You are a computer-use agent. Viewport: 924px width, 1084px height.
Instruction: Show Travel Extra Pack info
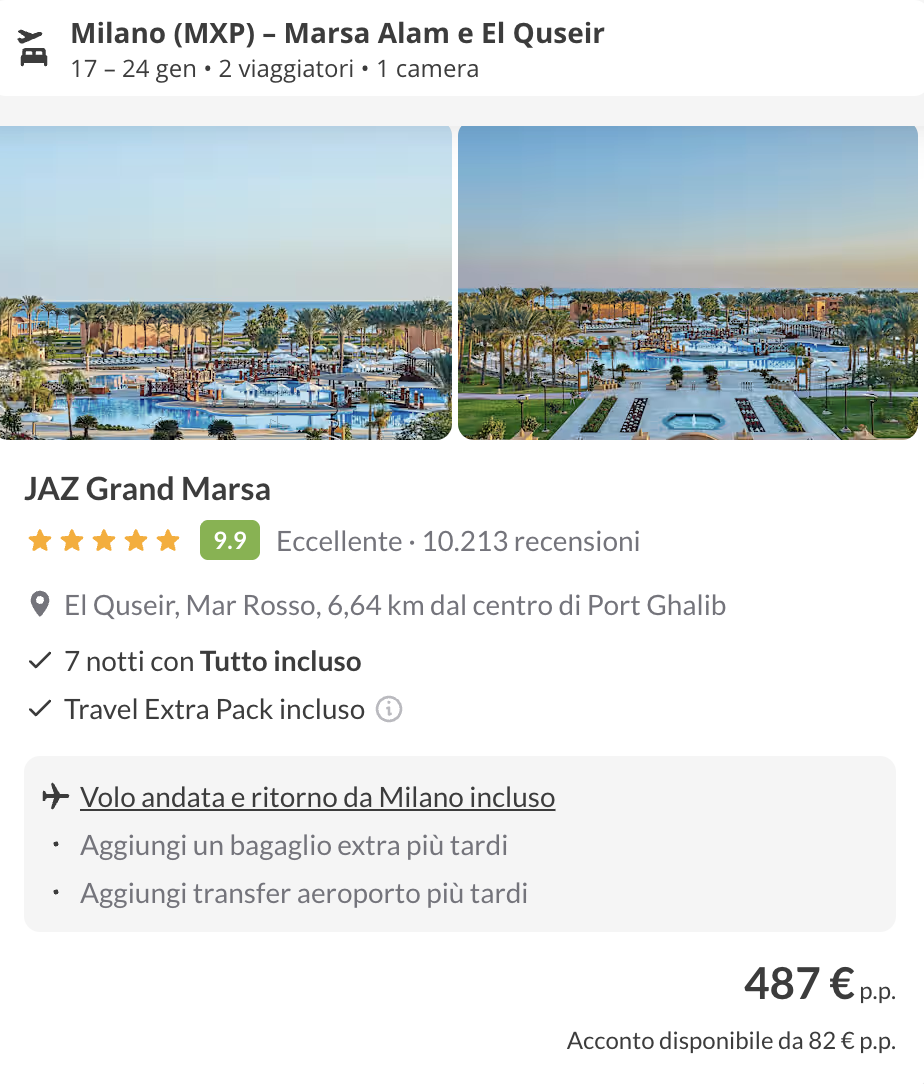pyautogui.click(x=389, y=710)
